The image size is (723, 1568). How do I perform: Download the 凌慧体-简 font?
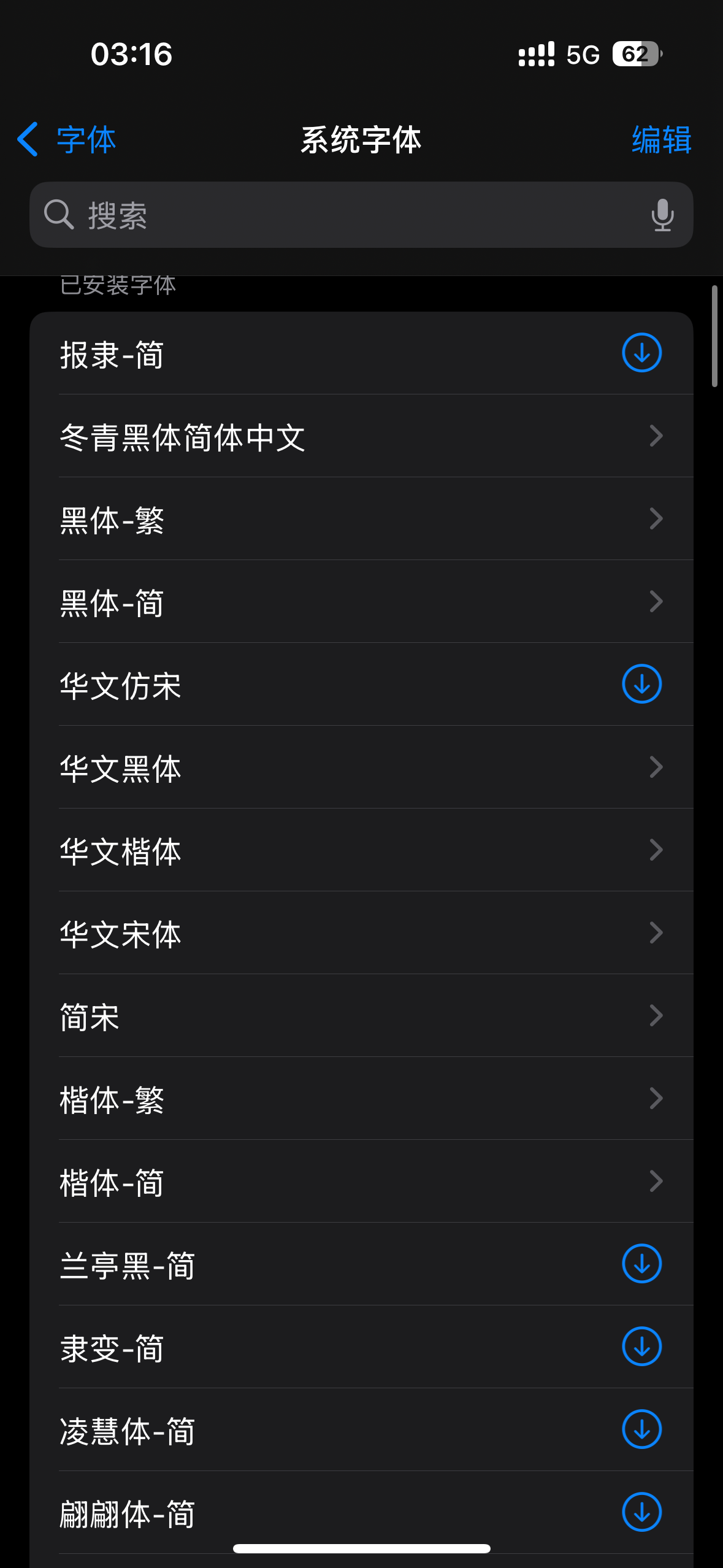pyautogui.click(x=641, y=1429)
